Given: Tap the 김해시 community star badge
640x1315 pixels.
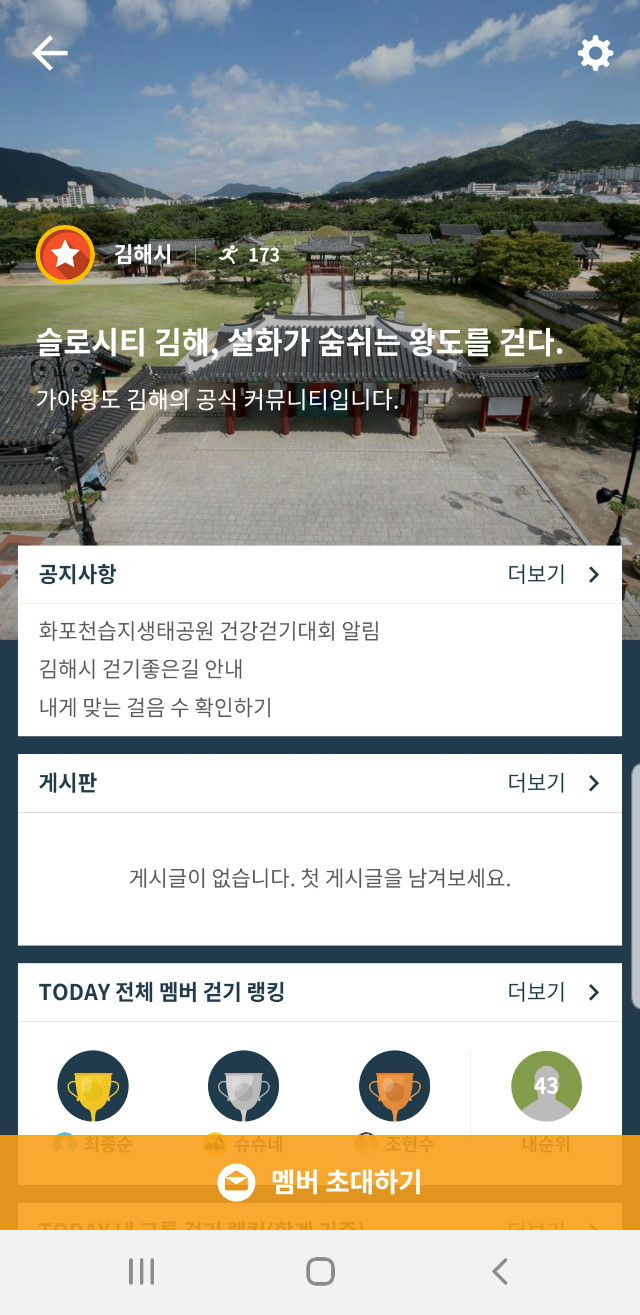Looking at the screenshot, I should (66, 255).
